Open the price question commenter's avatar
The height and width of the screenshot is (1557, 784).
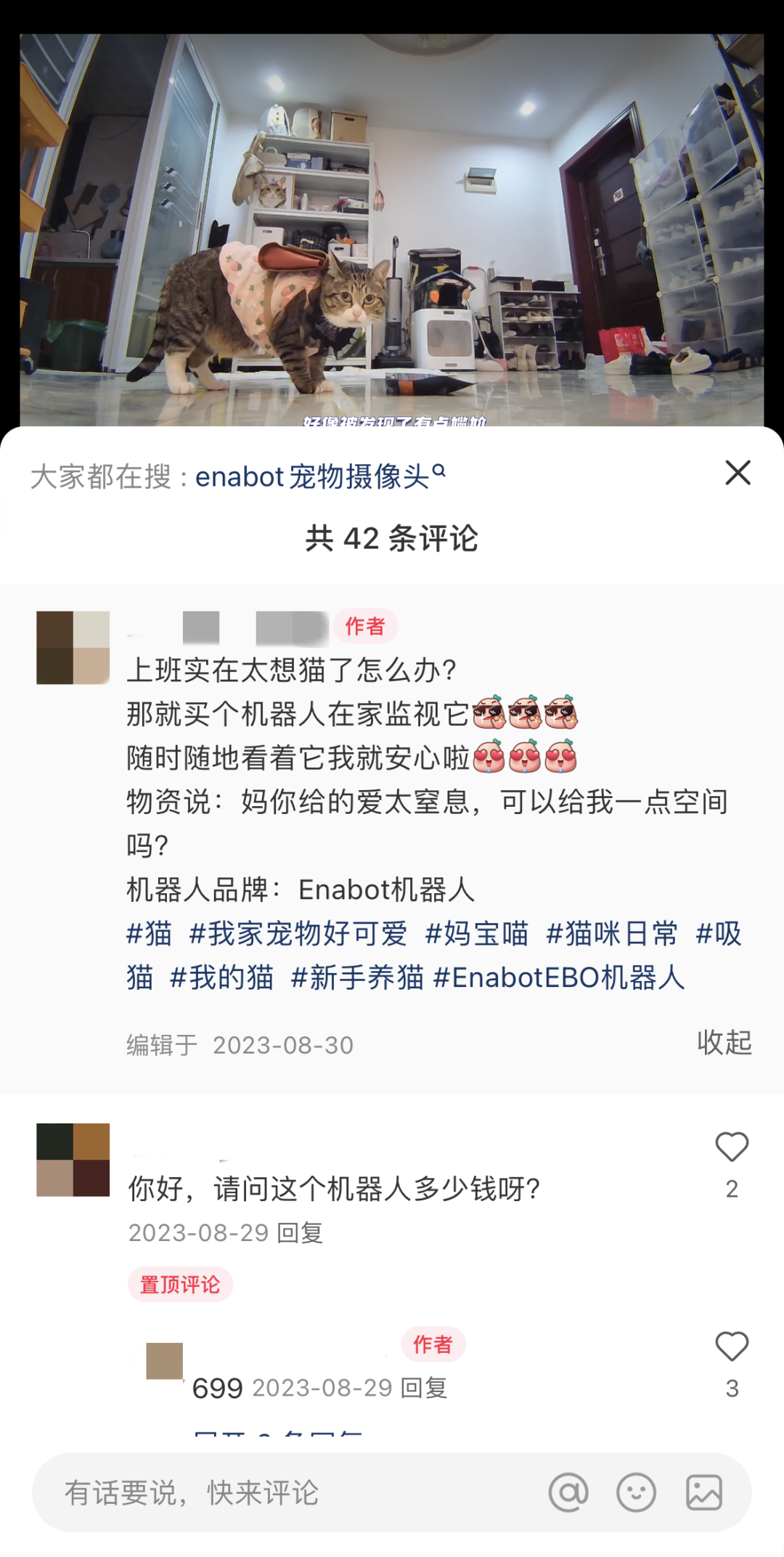[x=73, y=1160]
